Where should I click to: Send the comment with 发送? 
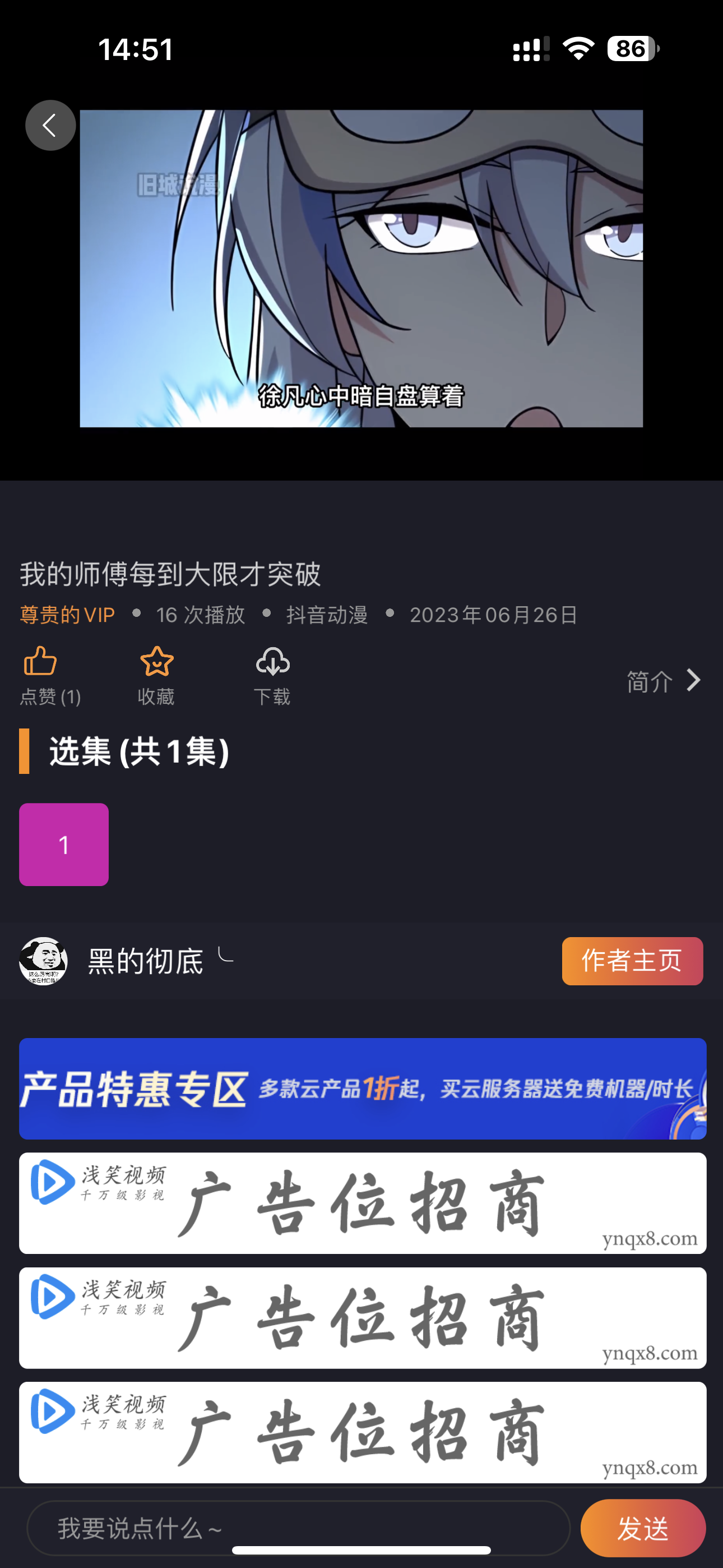pos(643,1528)
